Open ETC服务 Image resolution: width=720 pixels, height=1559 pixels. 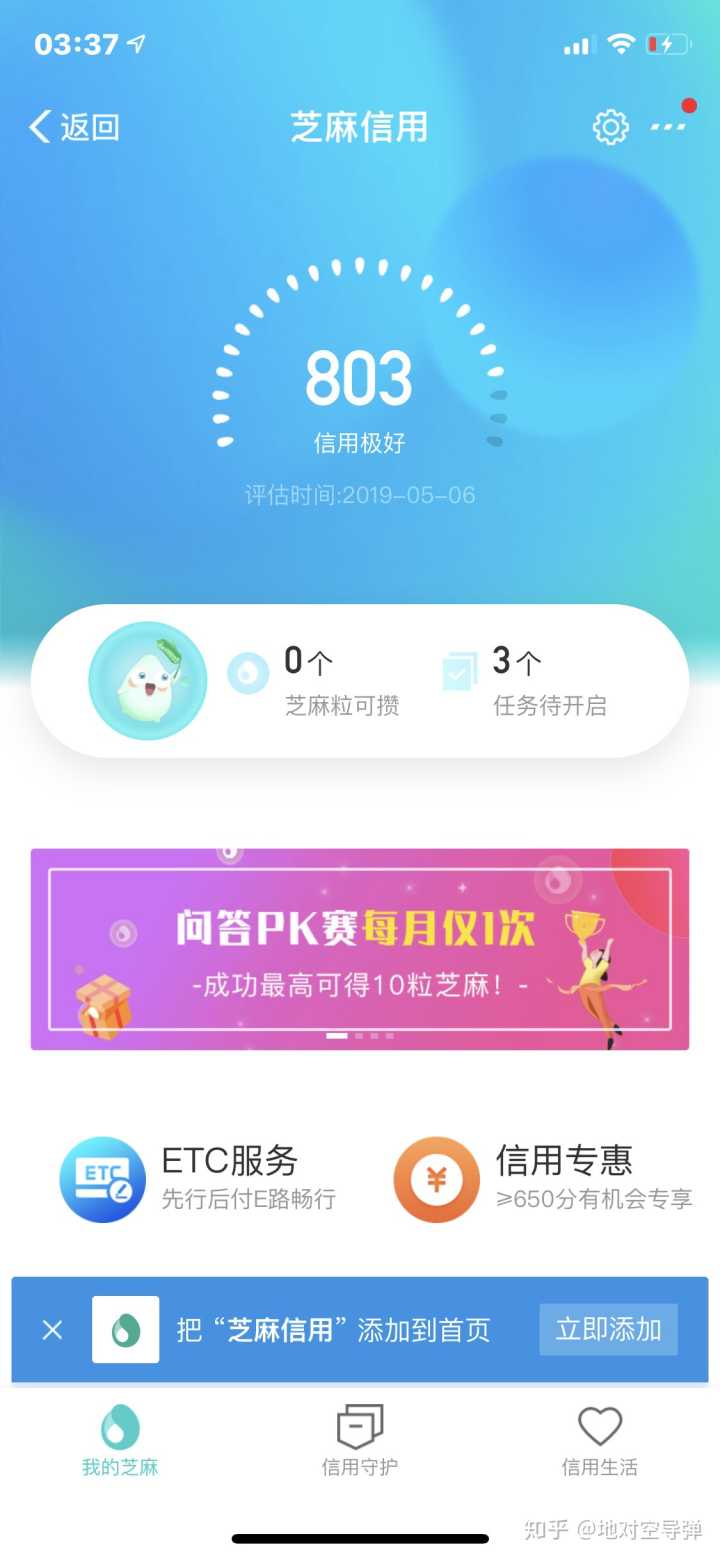tap(200, 1179)
